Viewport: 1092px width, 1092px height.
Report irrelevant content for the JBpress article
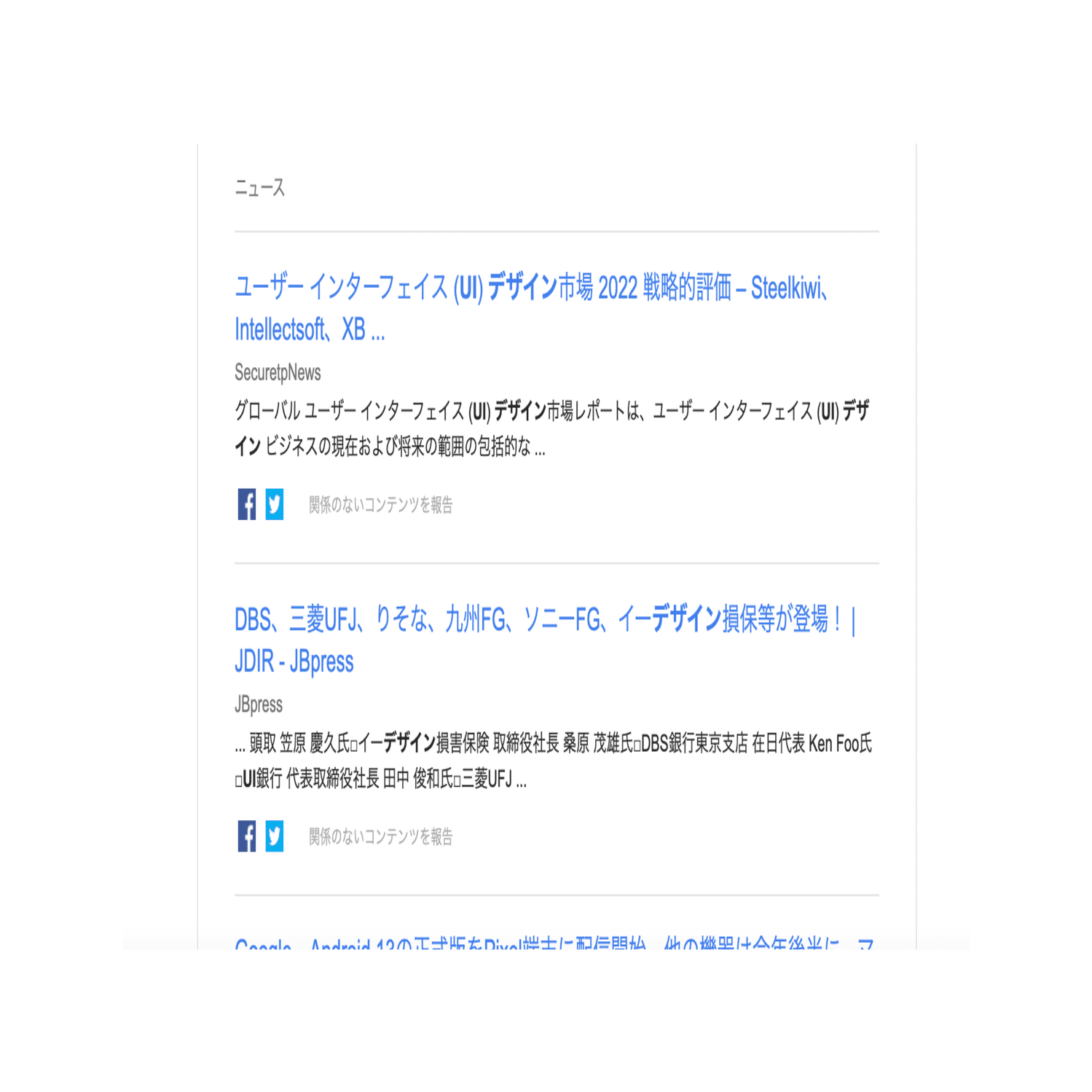[x=380, y=836]
